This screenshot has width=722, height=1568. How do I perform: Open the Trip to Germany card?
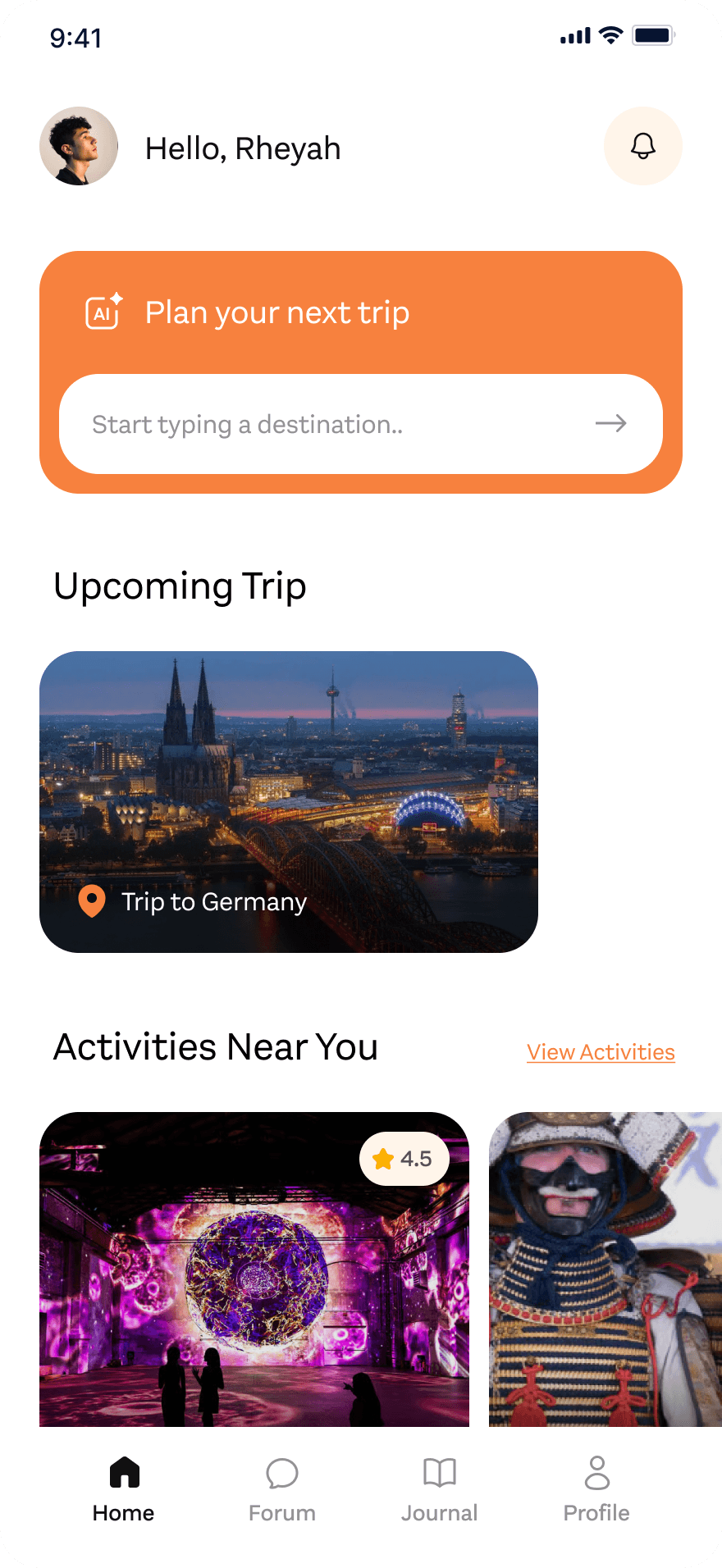coord(289,801)
